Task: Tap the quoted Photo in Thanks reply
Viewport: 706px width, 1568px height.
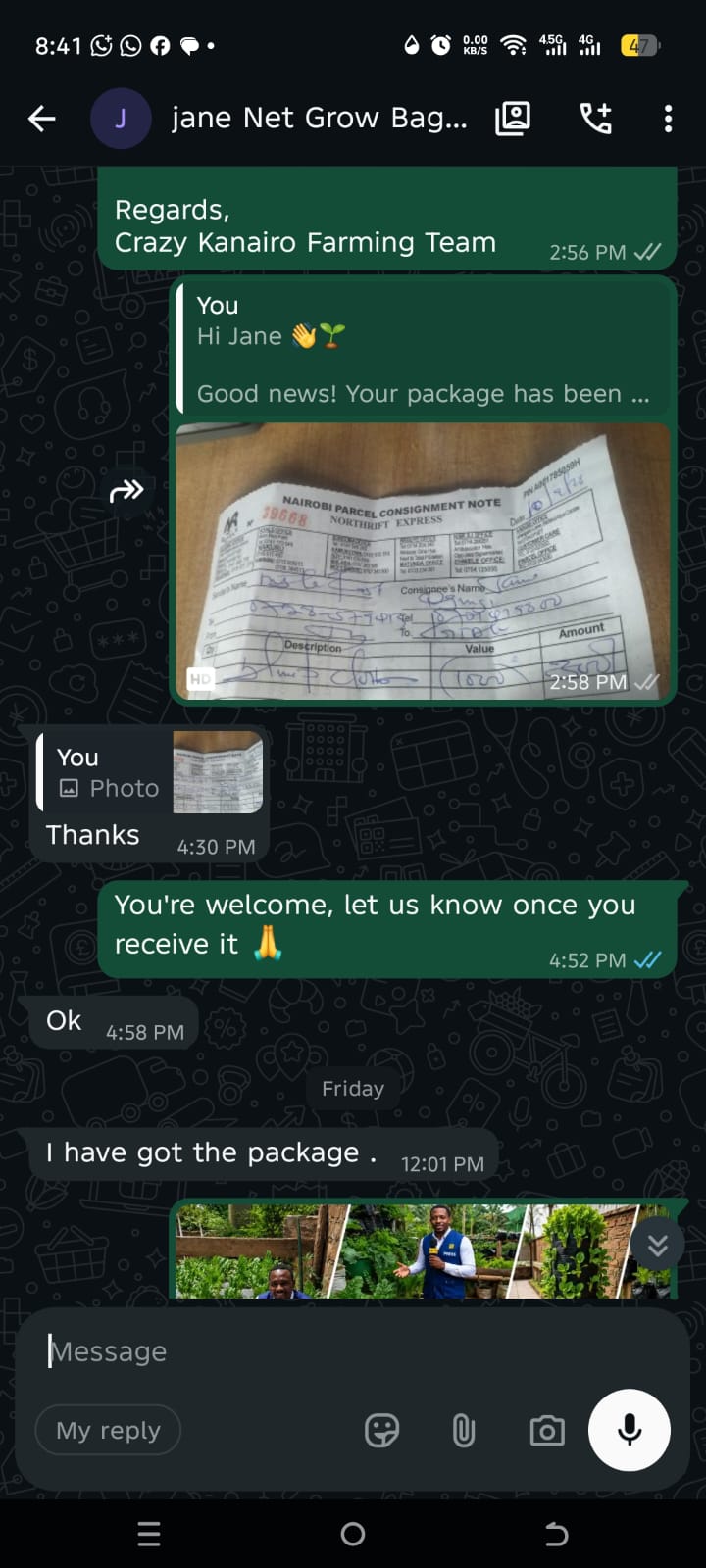Action: coord(149,772)
